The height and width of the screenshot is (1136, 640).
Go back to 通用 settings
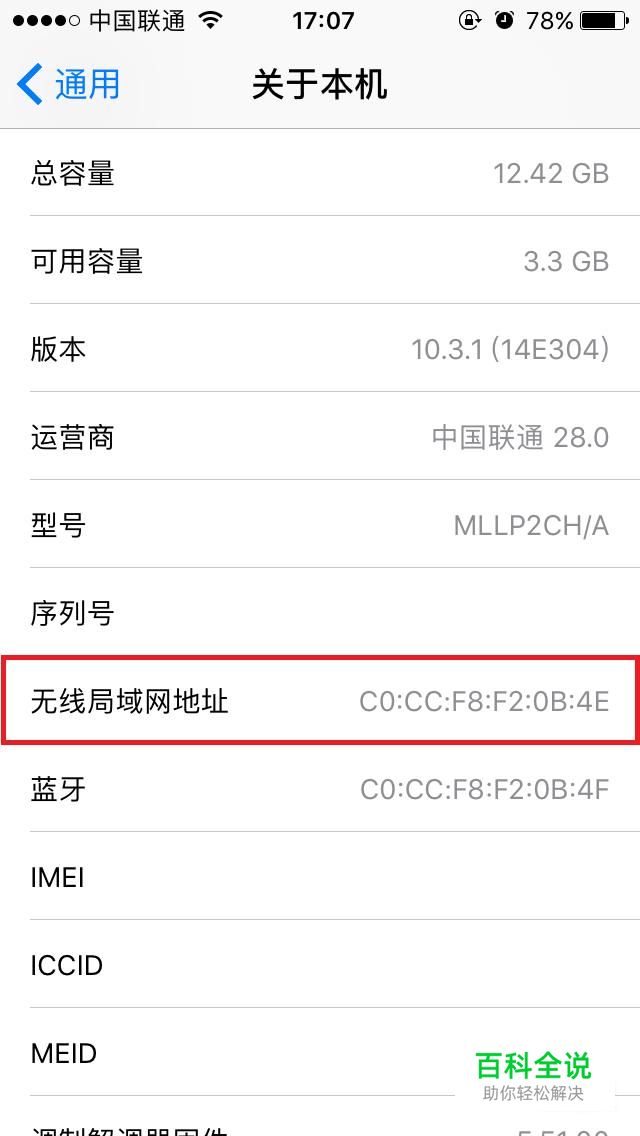[68, 84]
